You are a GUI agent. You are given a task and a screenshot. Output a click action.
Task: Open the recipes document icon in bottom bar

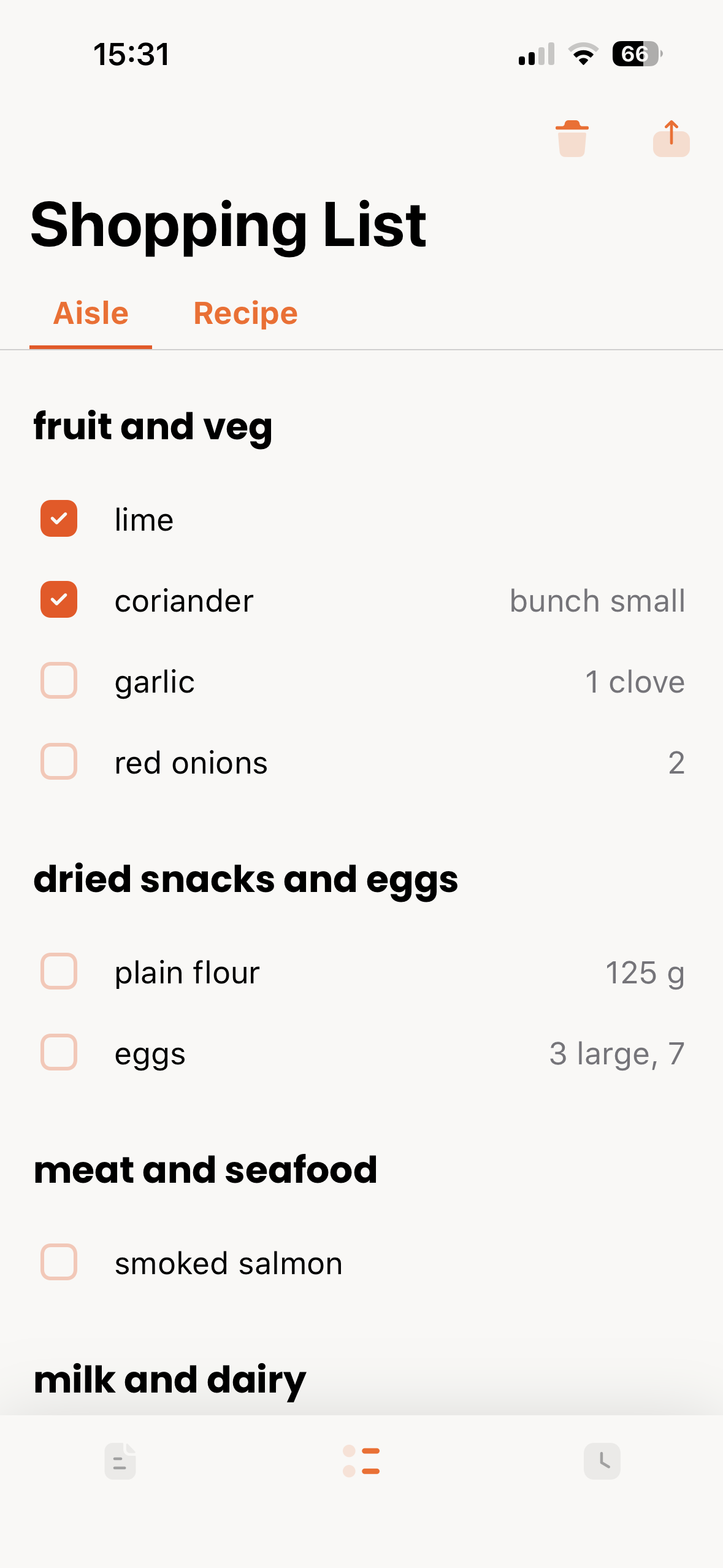point(120,1461)
